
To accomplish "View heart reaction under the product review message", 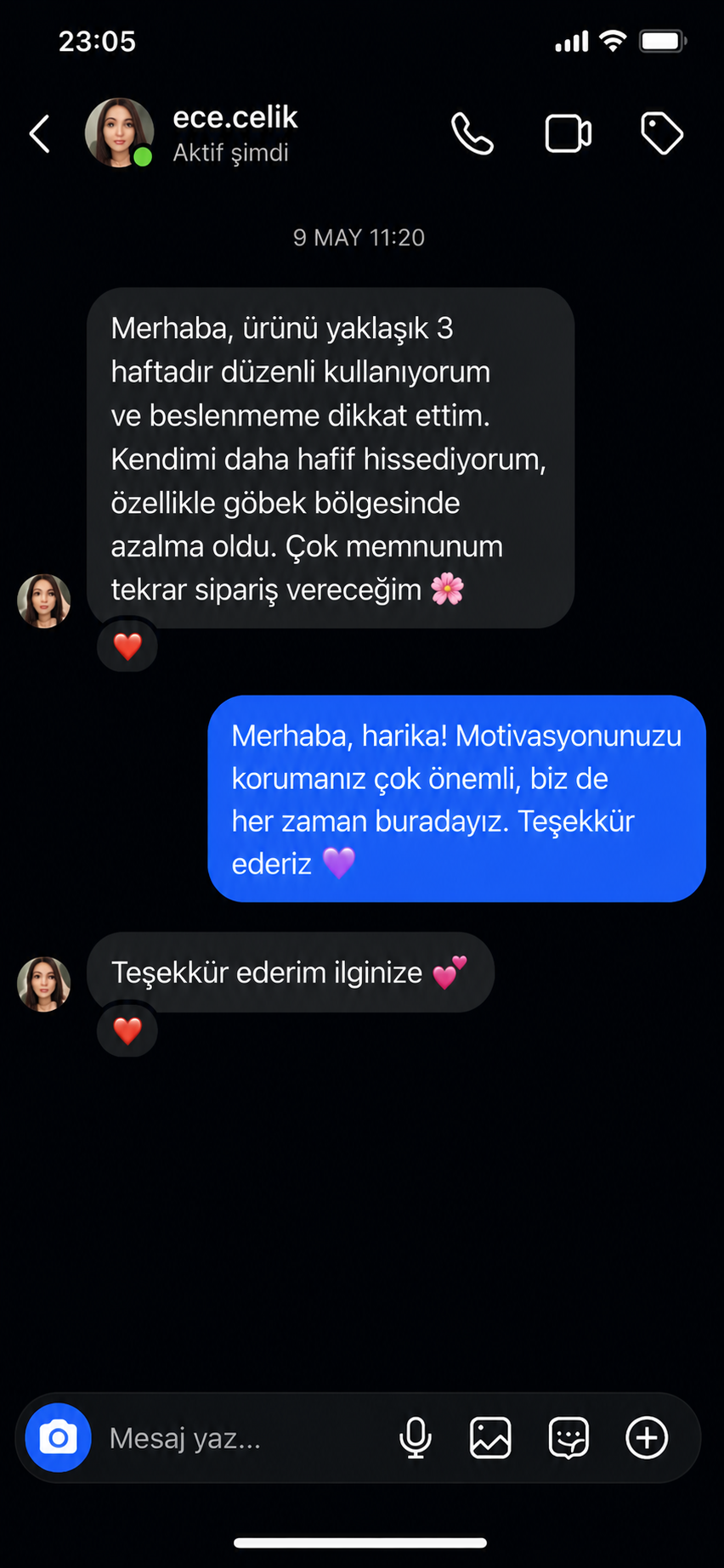I will pyautogui.click(x=127, y=647).
